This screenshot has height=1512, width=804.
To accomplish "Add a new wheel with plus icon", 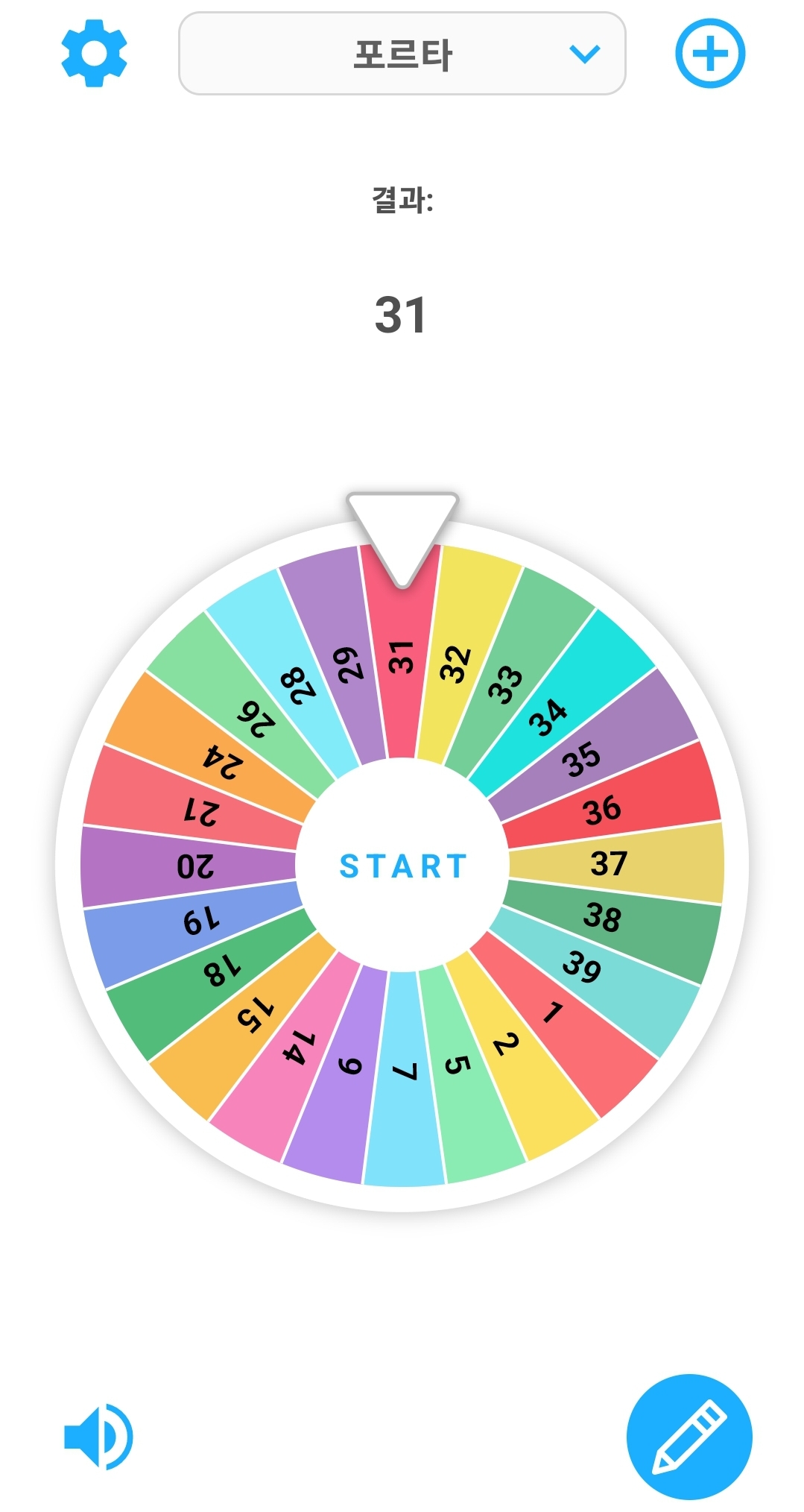I will [x=709, y=54].
